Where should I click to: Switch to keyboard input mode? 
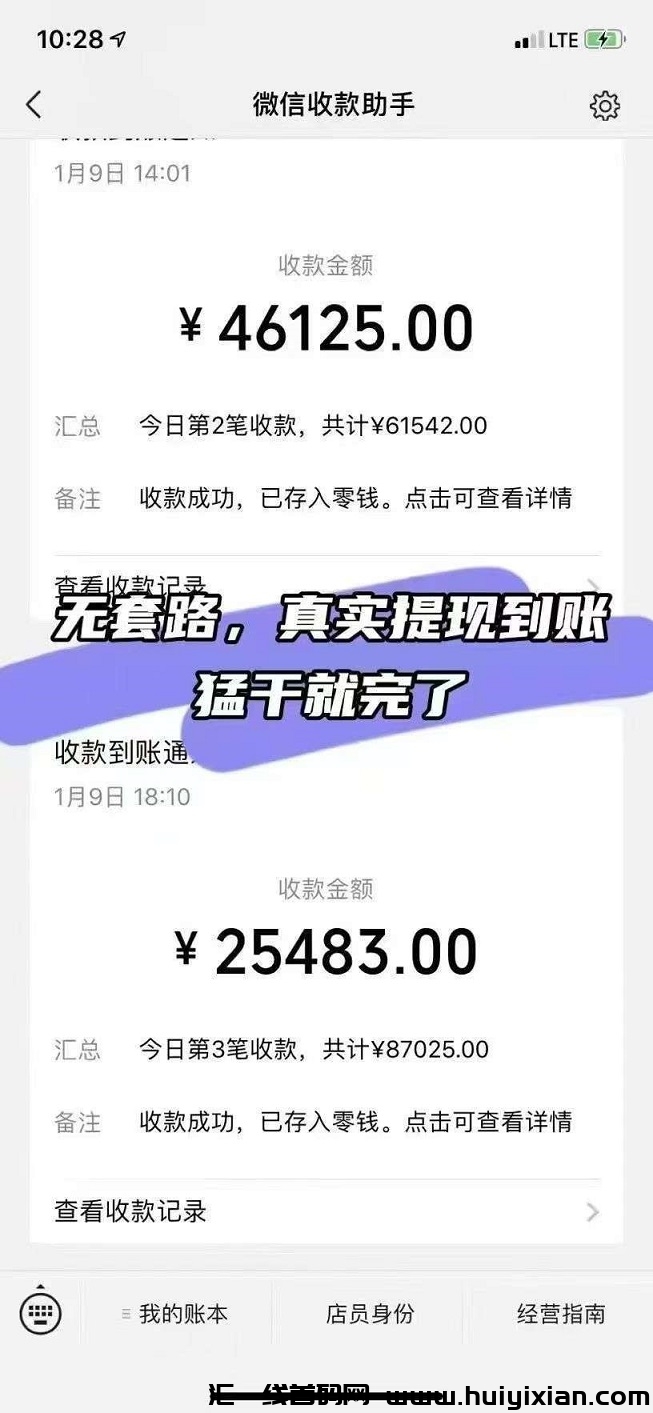pos(41,1312)
